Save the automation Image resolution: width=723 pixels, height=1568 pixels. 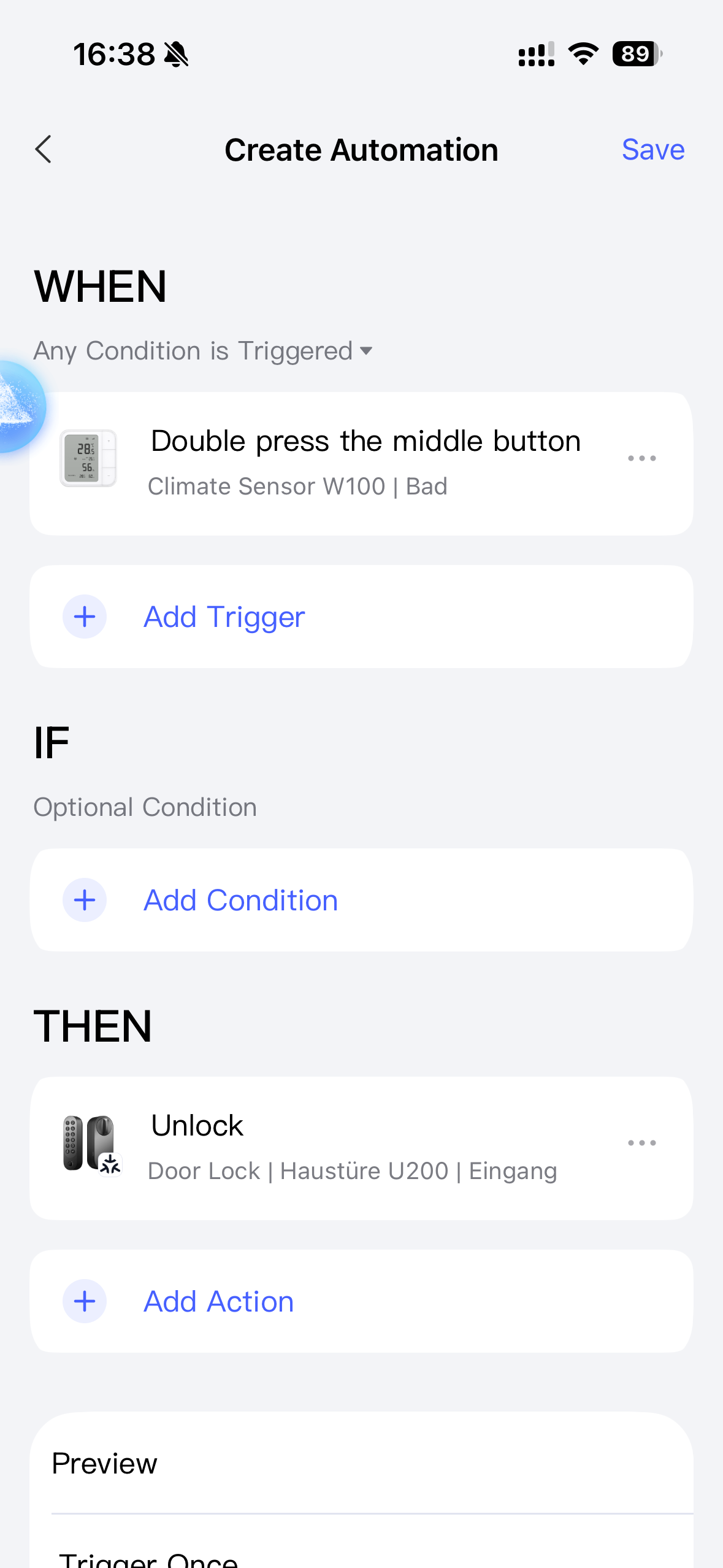(652, 150)
